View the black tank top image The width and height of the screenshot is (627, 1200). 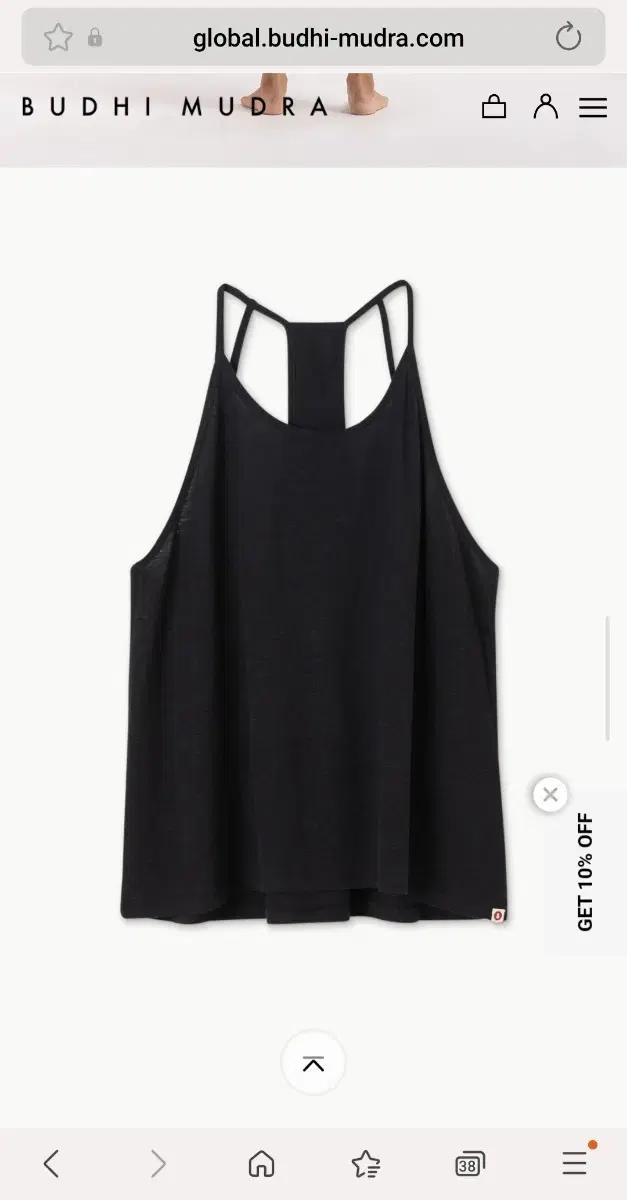tap(313, 600)
